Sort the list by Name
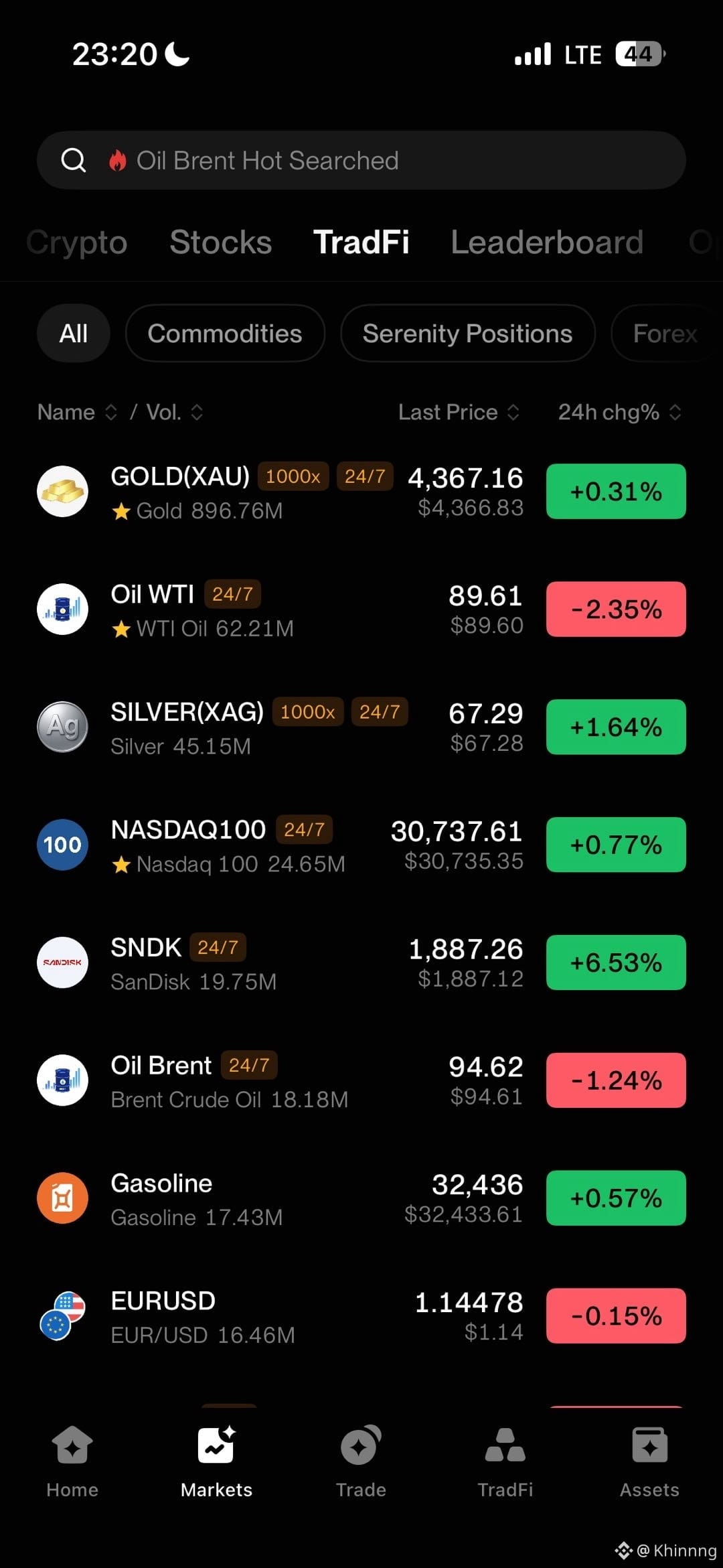The width and height of the screenshot is (723, 1568). (78, 412)
